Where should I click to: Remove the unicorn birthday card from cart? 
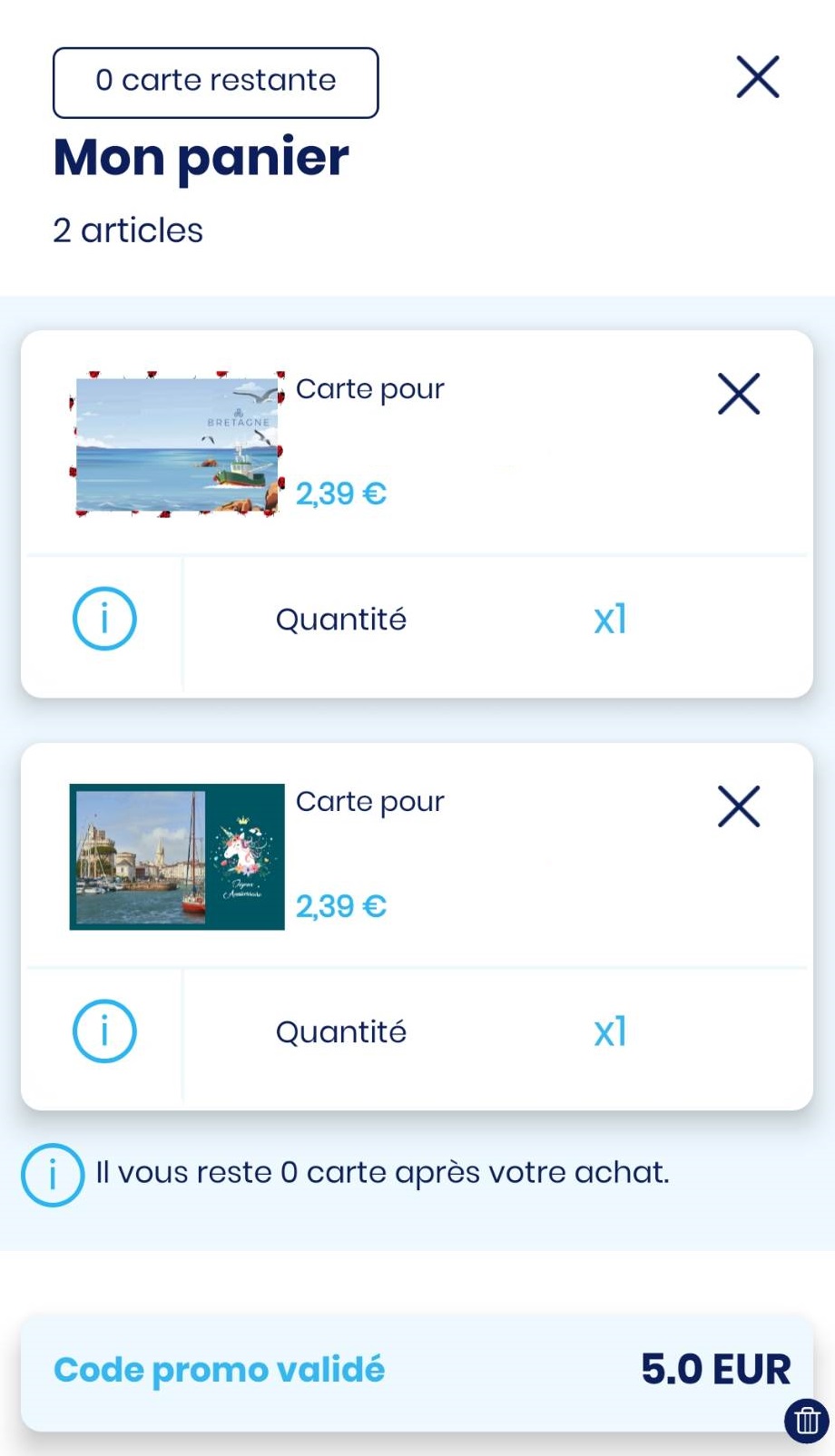pyautogui.click(x=739, y=806)
